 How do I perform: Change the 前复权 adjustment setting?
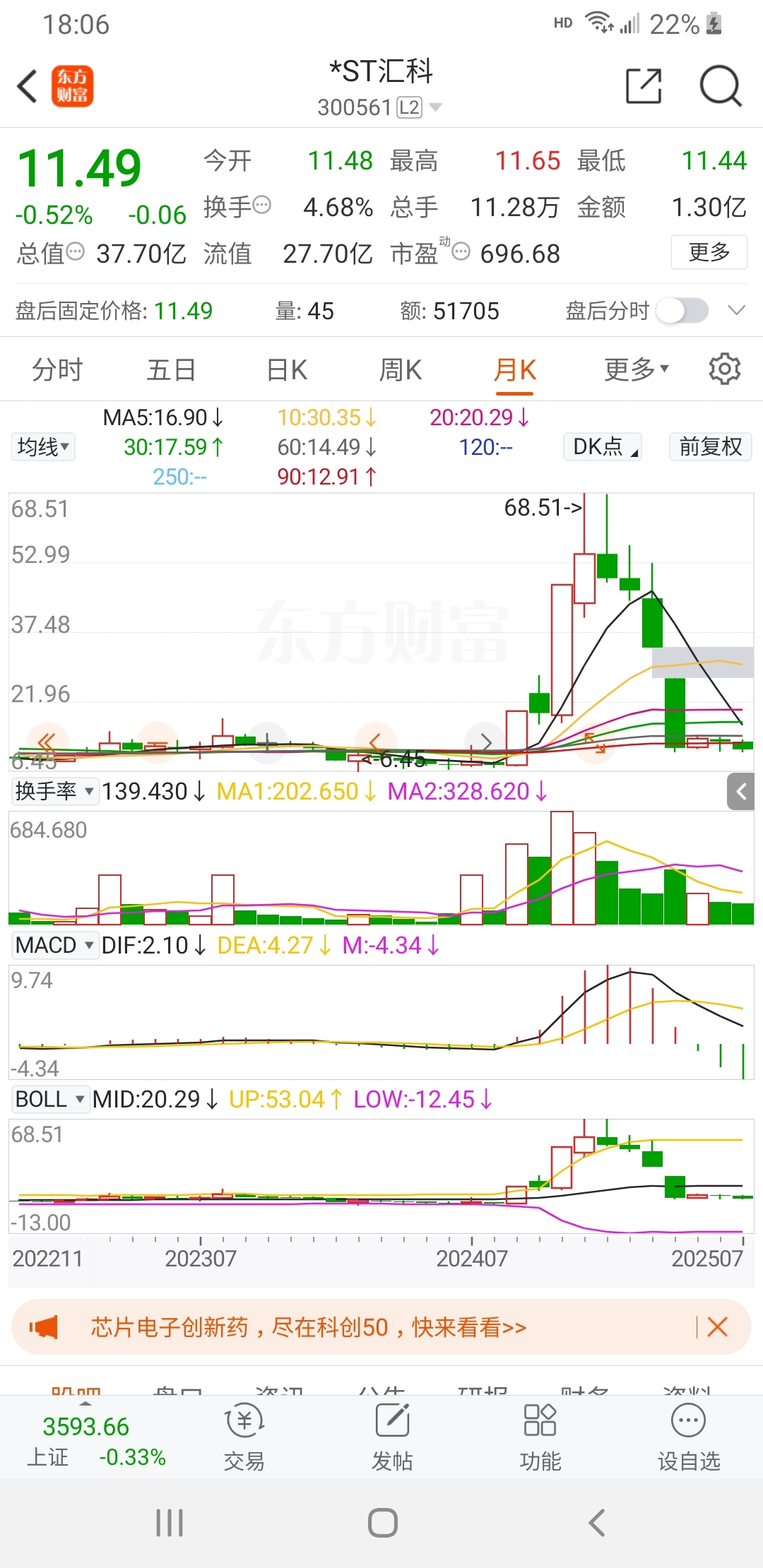[710, 446]
